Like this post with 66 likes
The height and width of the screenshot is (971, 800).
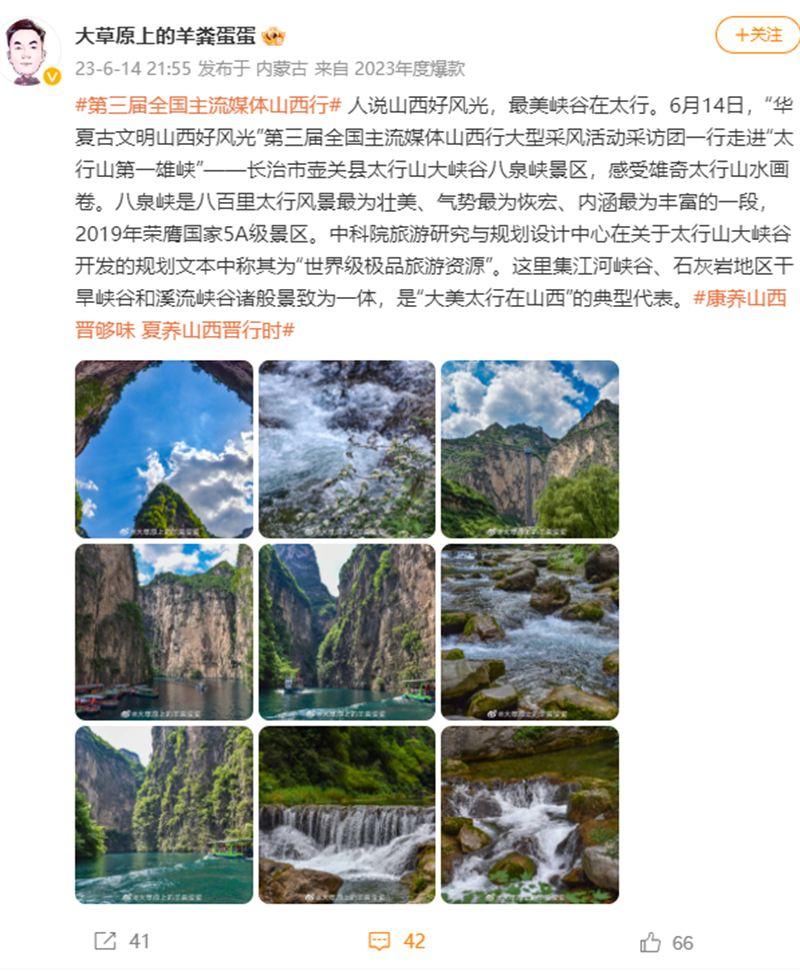point(667,942)
